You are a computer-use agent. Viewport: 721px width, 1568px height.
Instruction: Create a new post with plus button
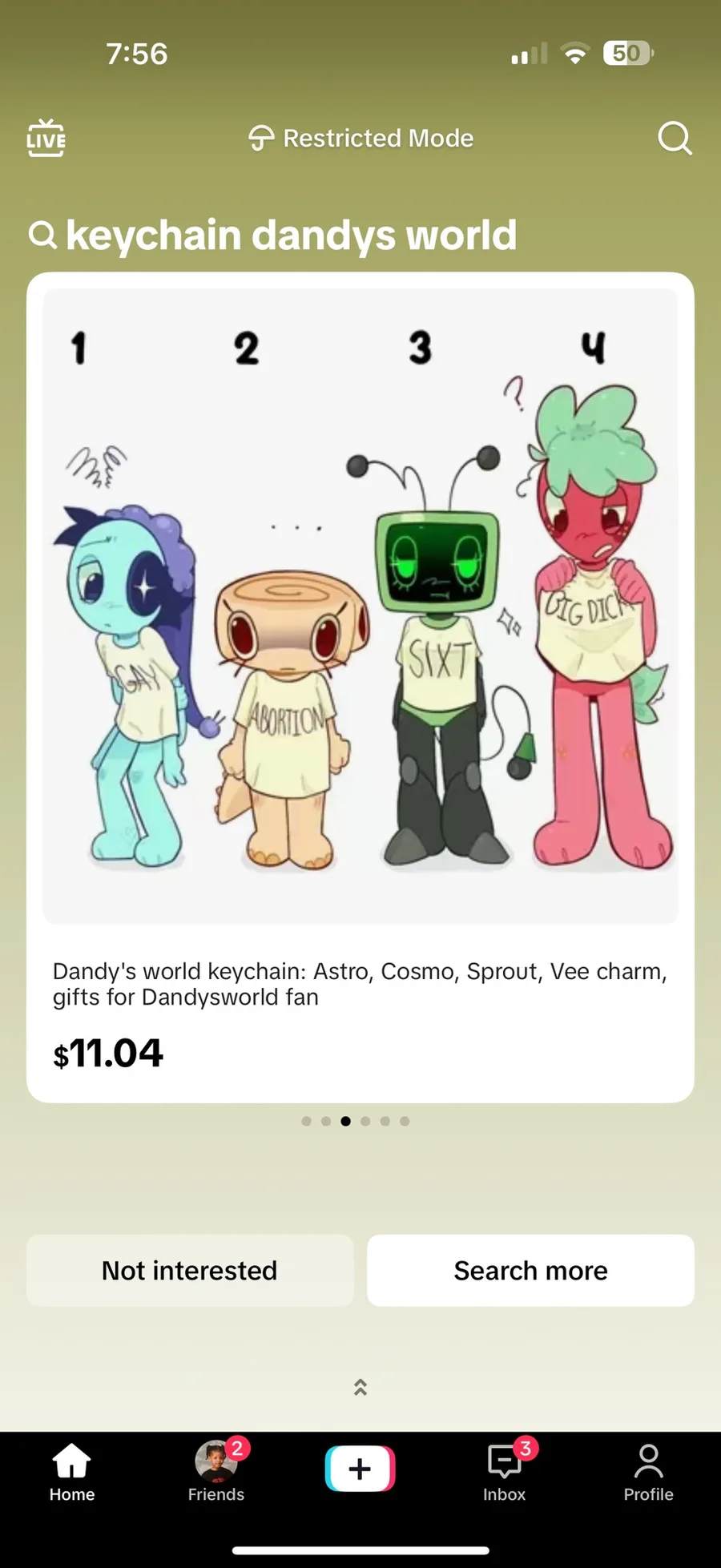[x=360, y=1469]
